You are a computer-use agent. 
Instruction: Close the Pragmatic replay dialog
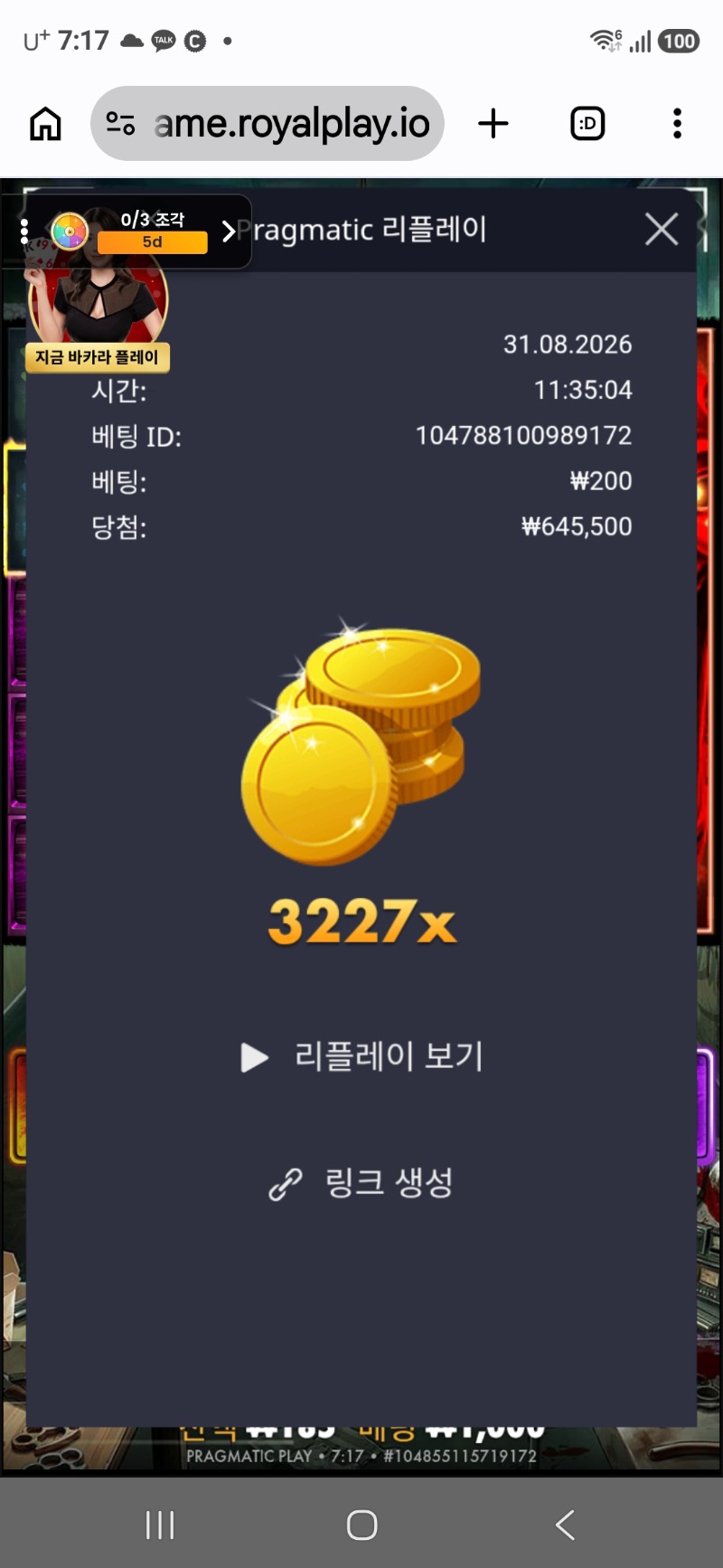tap(662, 230)
